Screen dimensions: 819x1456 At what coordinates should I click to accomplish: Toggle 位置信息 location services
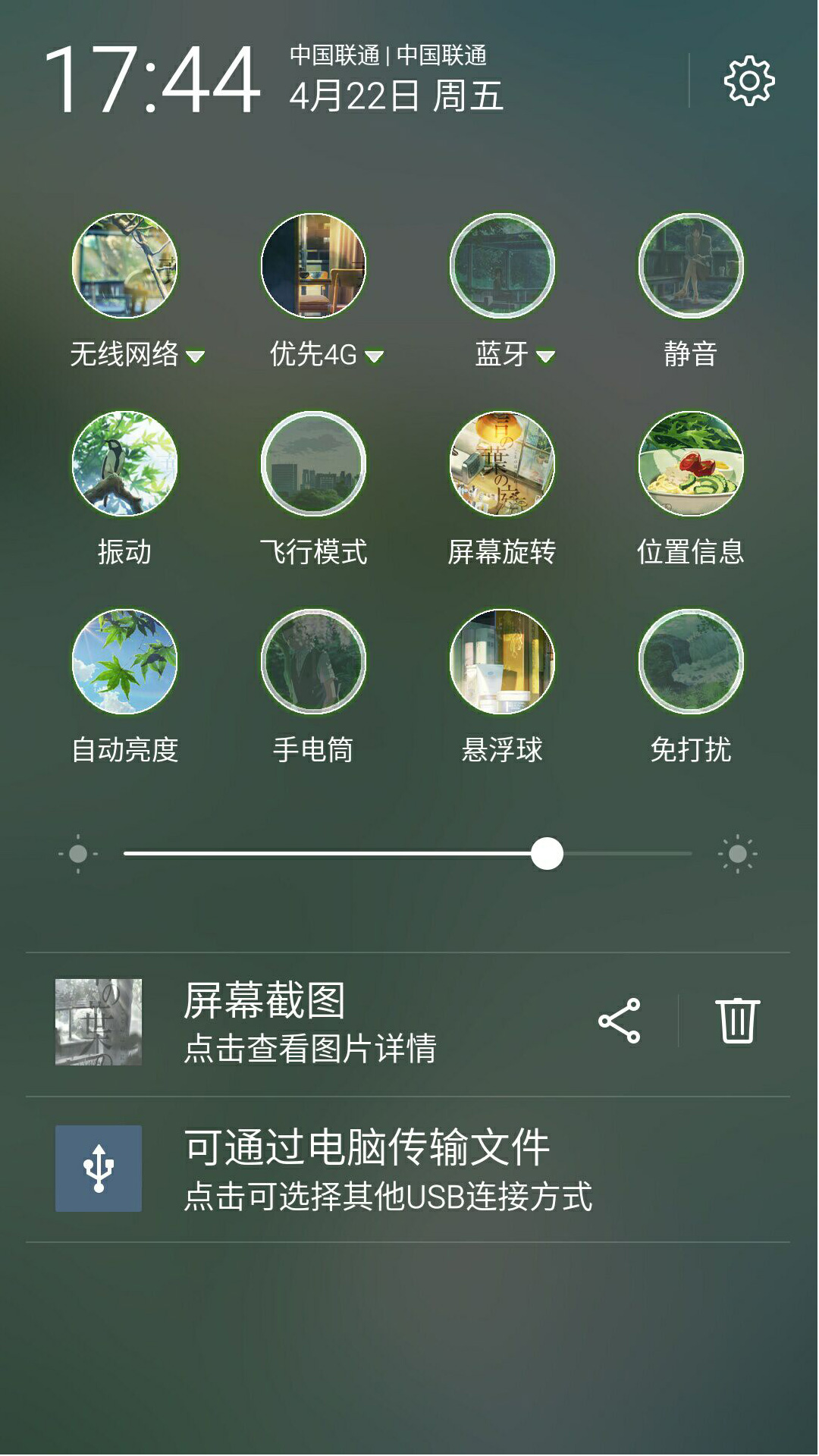[x=691, y=464]
